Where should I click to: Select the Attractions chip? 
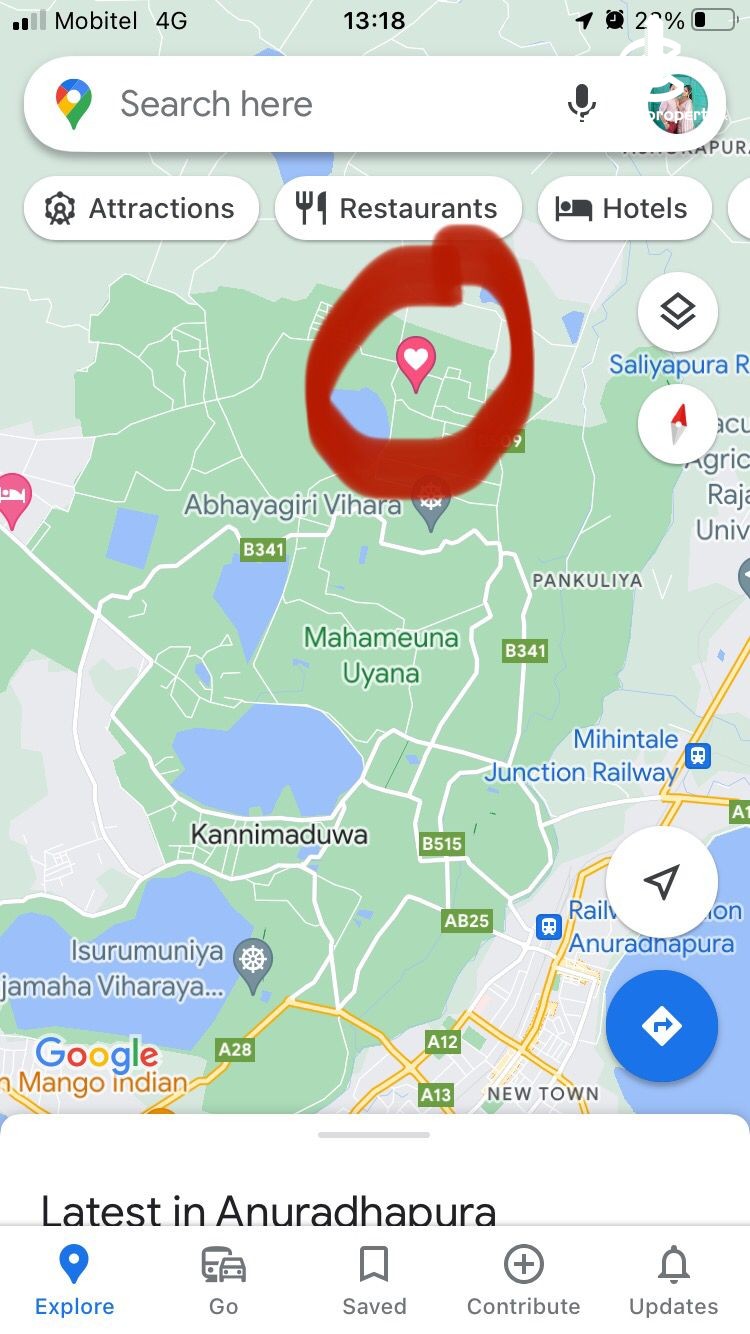tap(141, 208)
